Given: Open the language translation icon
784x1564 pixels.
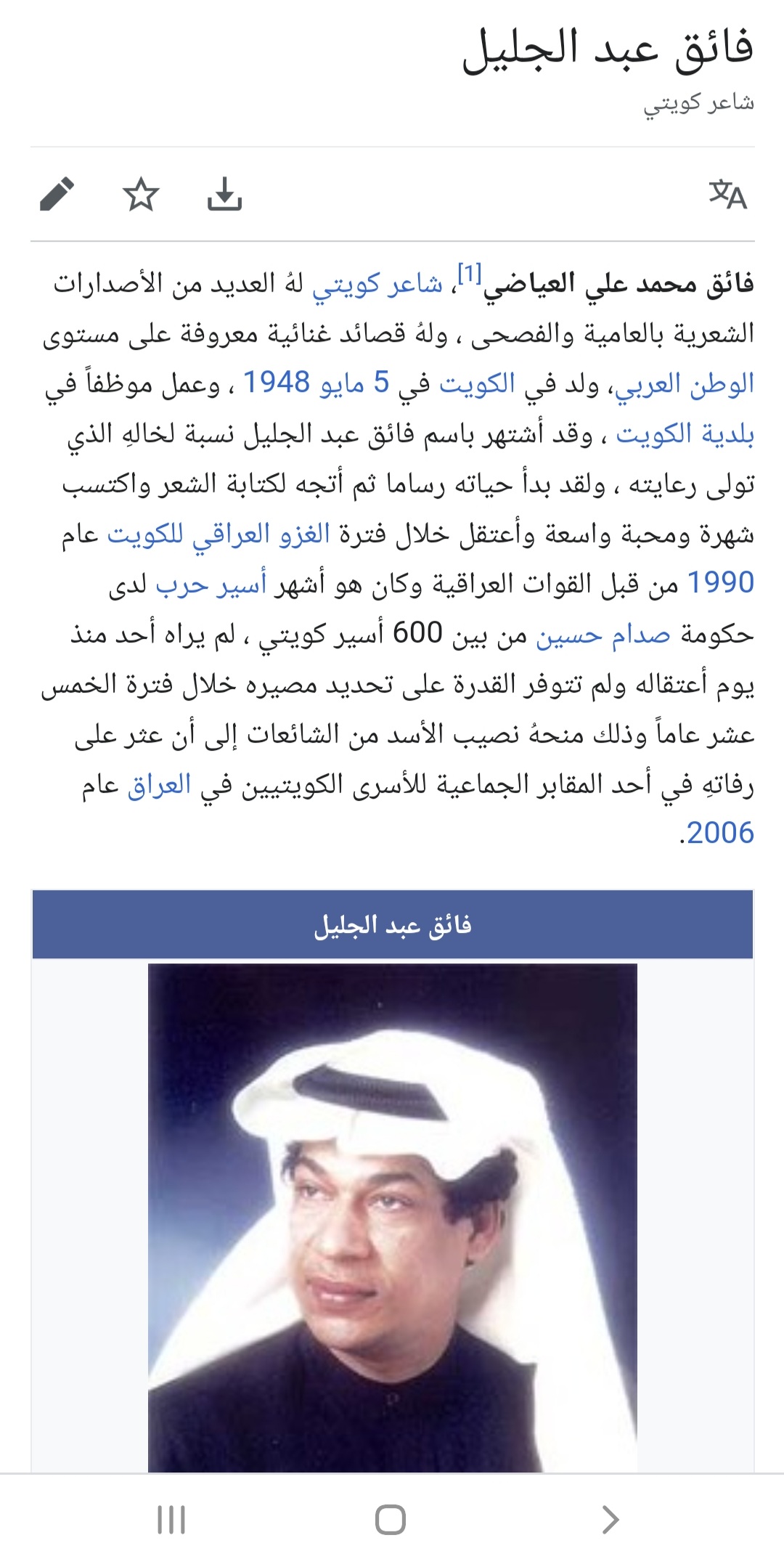Looking at the screenshot, I should [x=727, y=194].
